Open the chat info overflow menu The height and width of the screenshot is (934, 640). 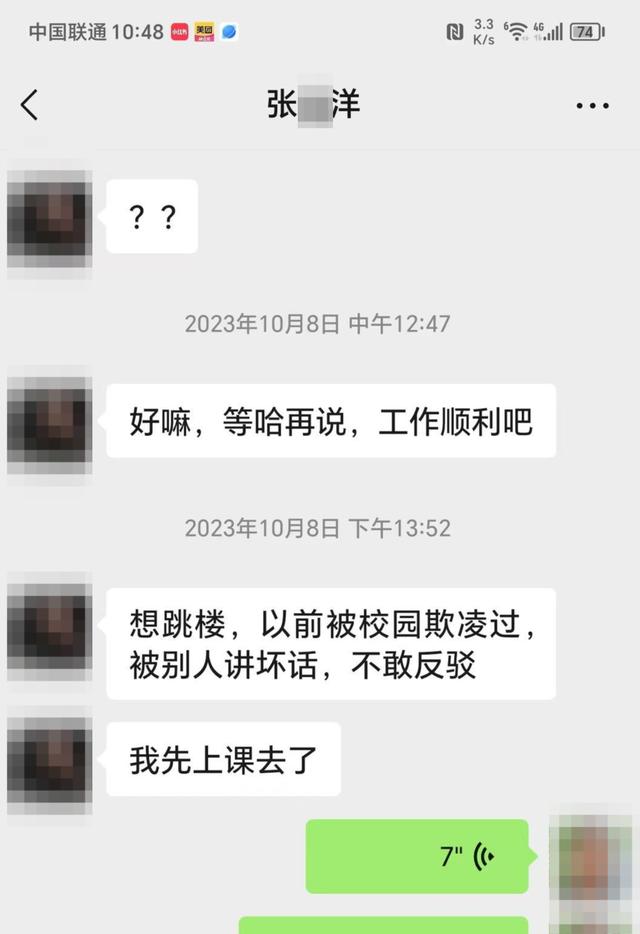pos(592,105)
